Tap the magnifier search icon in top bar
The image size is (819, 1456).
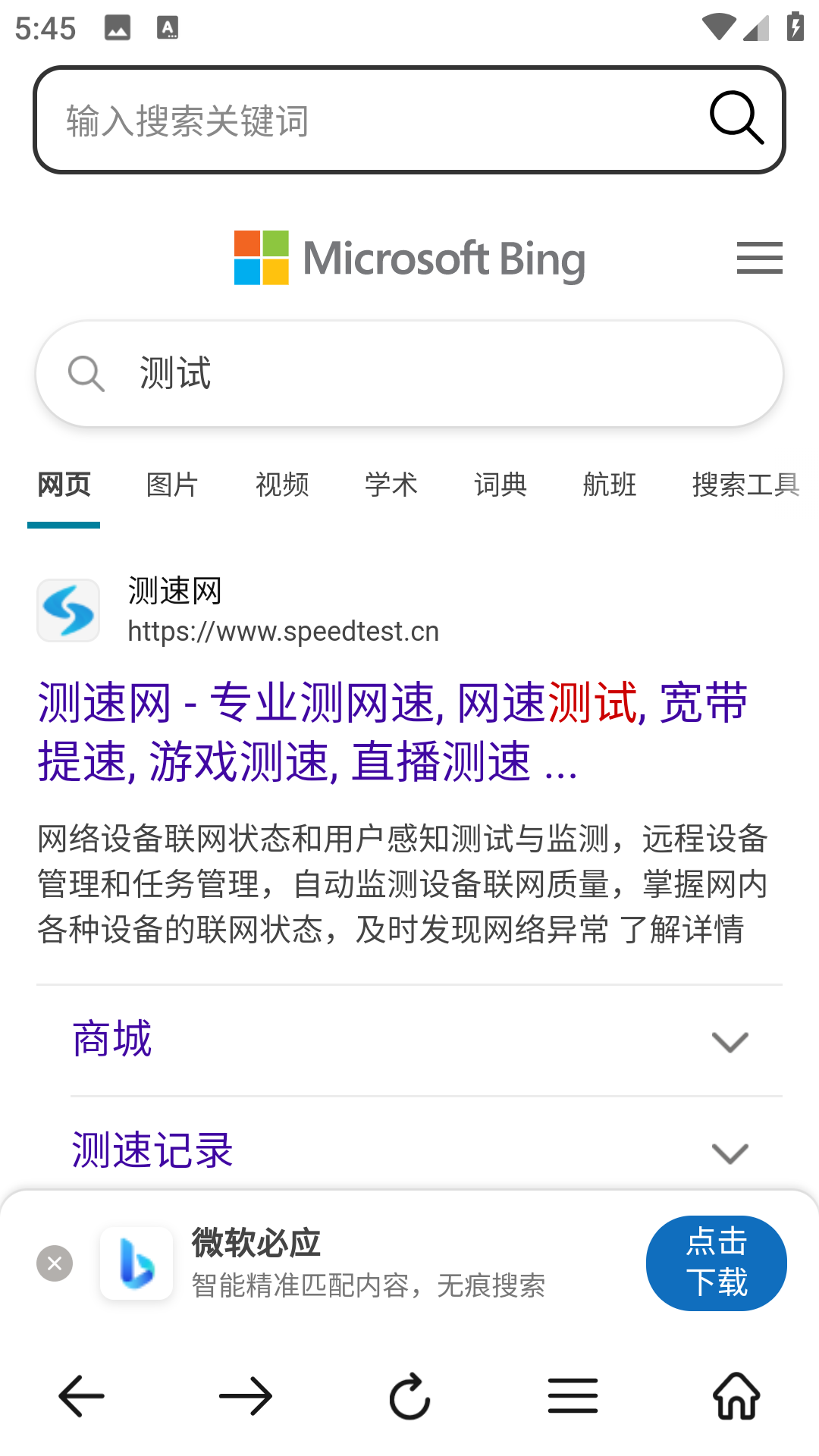coord(736,118)
